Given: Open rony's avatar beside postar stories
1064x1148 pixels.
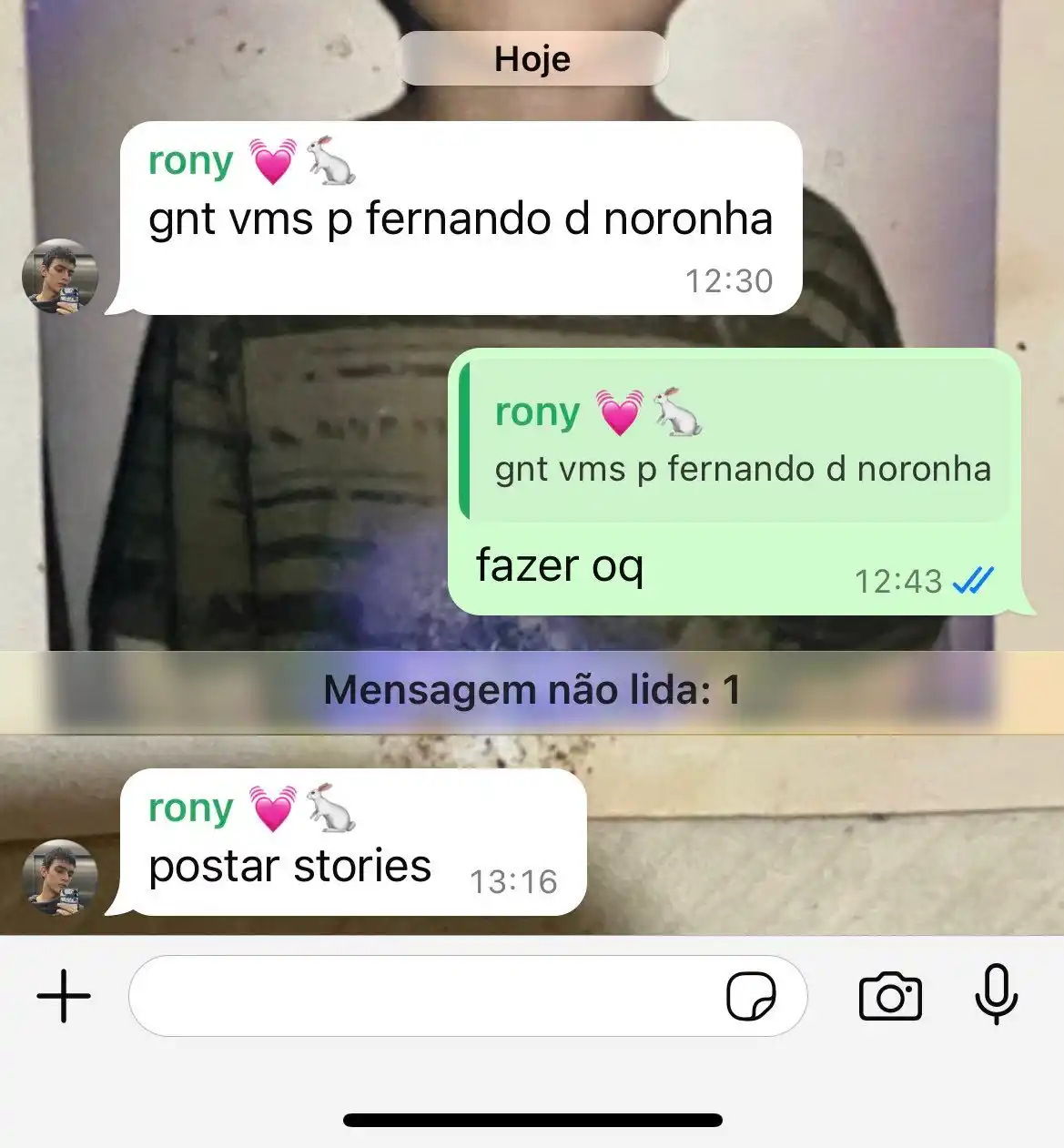Looking at the screenshot, I should (60, 877).
